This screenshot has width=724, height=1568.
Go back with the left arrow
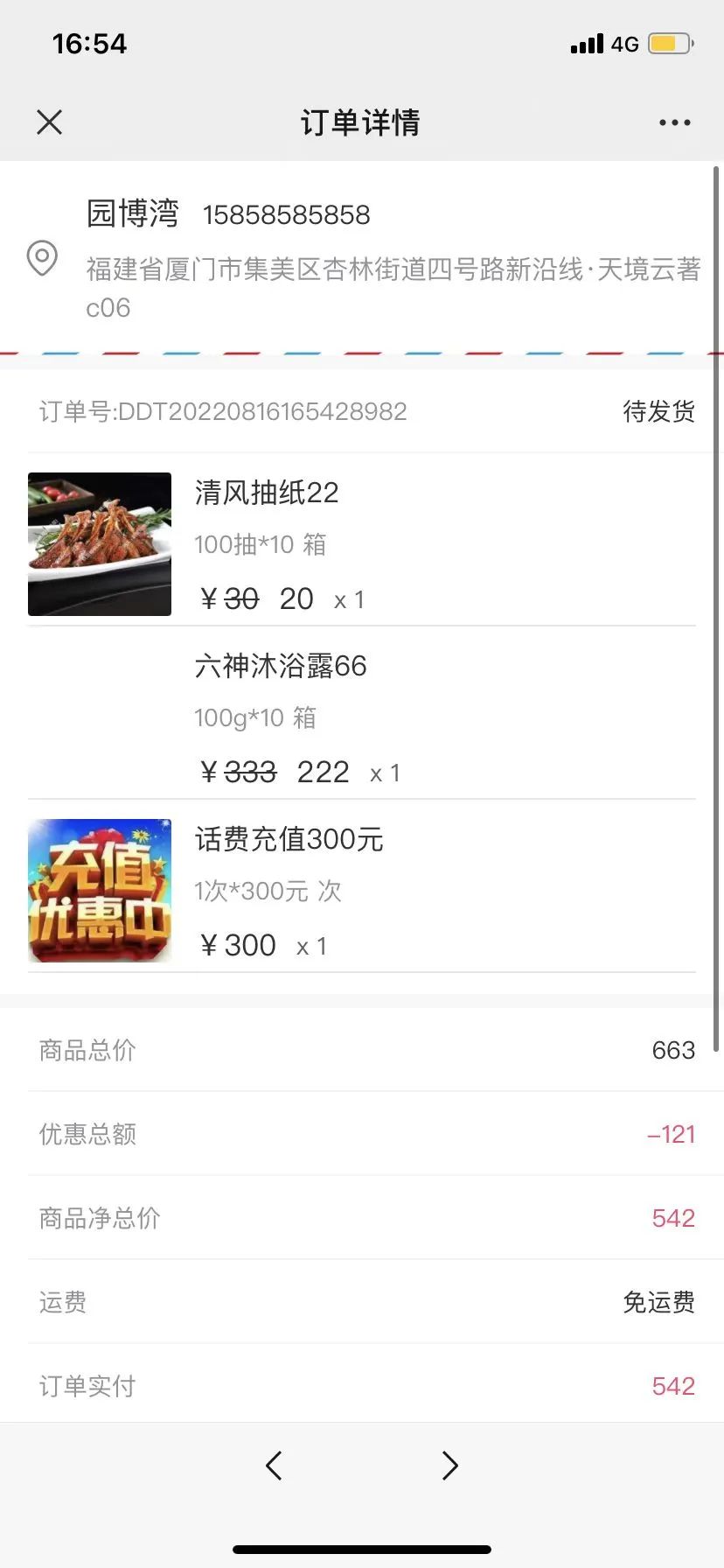(274, 1465)
